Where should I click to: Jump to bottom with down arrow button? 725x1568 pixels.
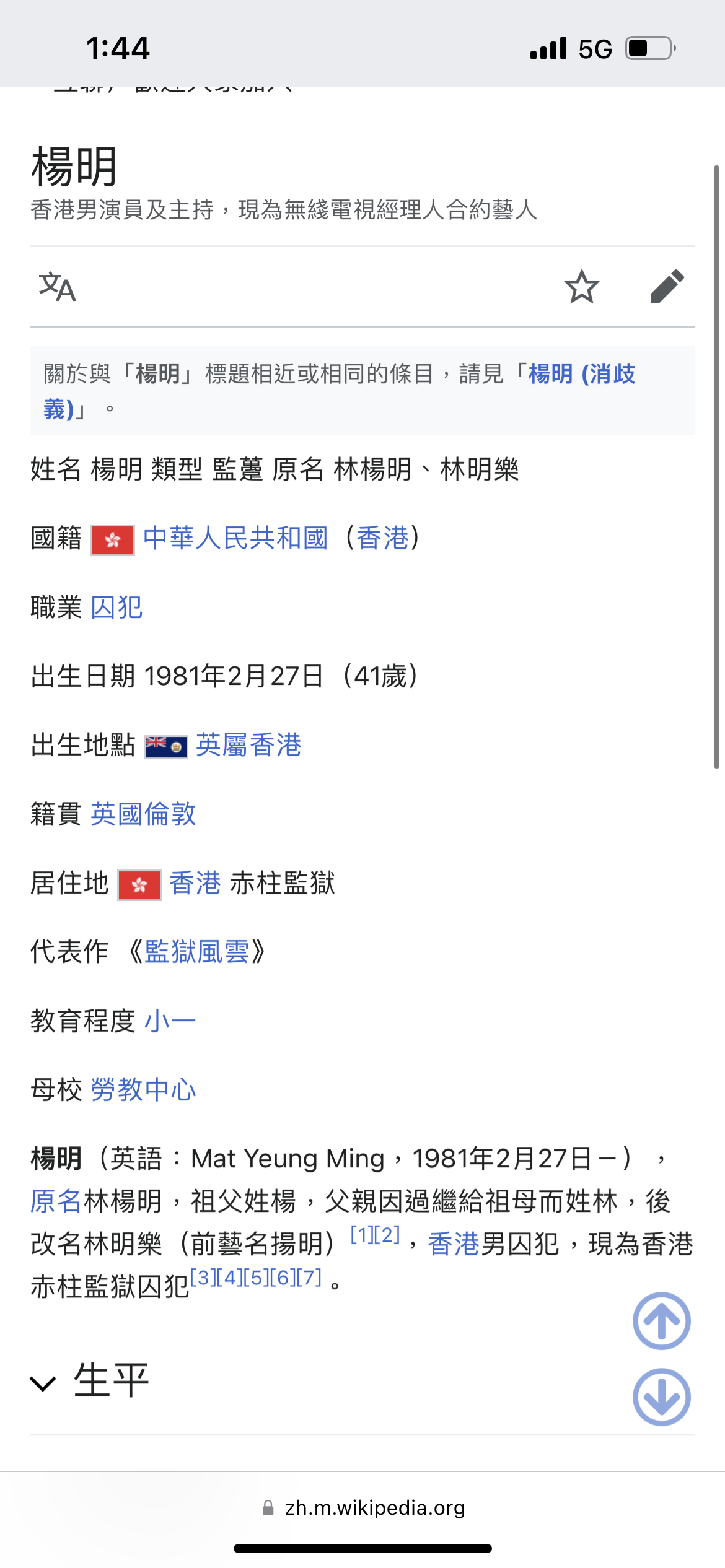661,1397
